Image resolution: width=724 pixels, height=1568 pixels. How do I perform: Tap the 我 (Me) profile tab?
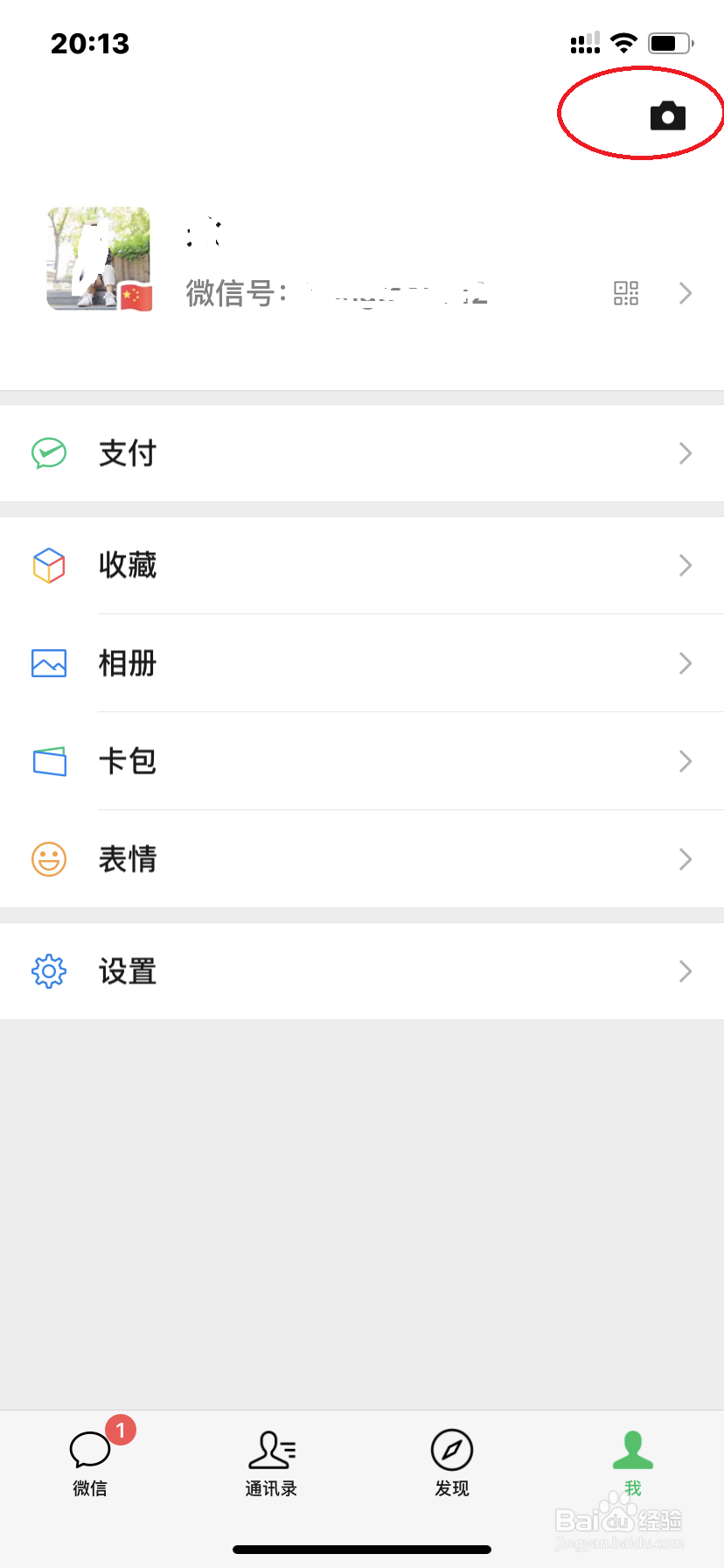(633, 1461)
